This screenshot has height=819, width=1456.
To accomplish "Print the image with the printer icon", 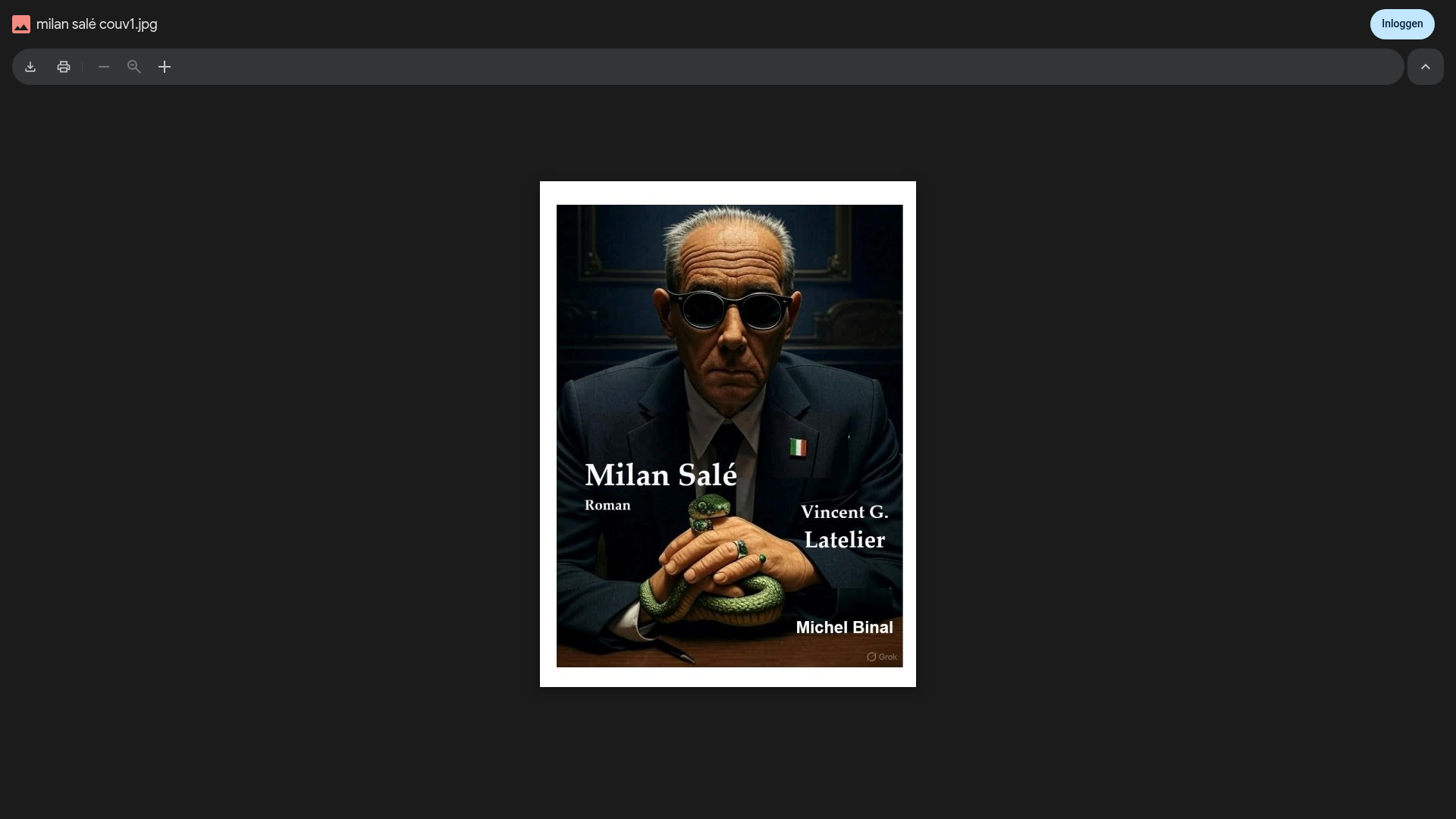I will pos(64,67).
